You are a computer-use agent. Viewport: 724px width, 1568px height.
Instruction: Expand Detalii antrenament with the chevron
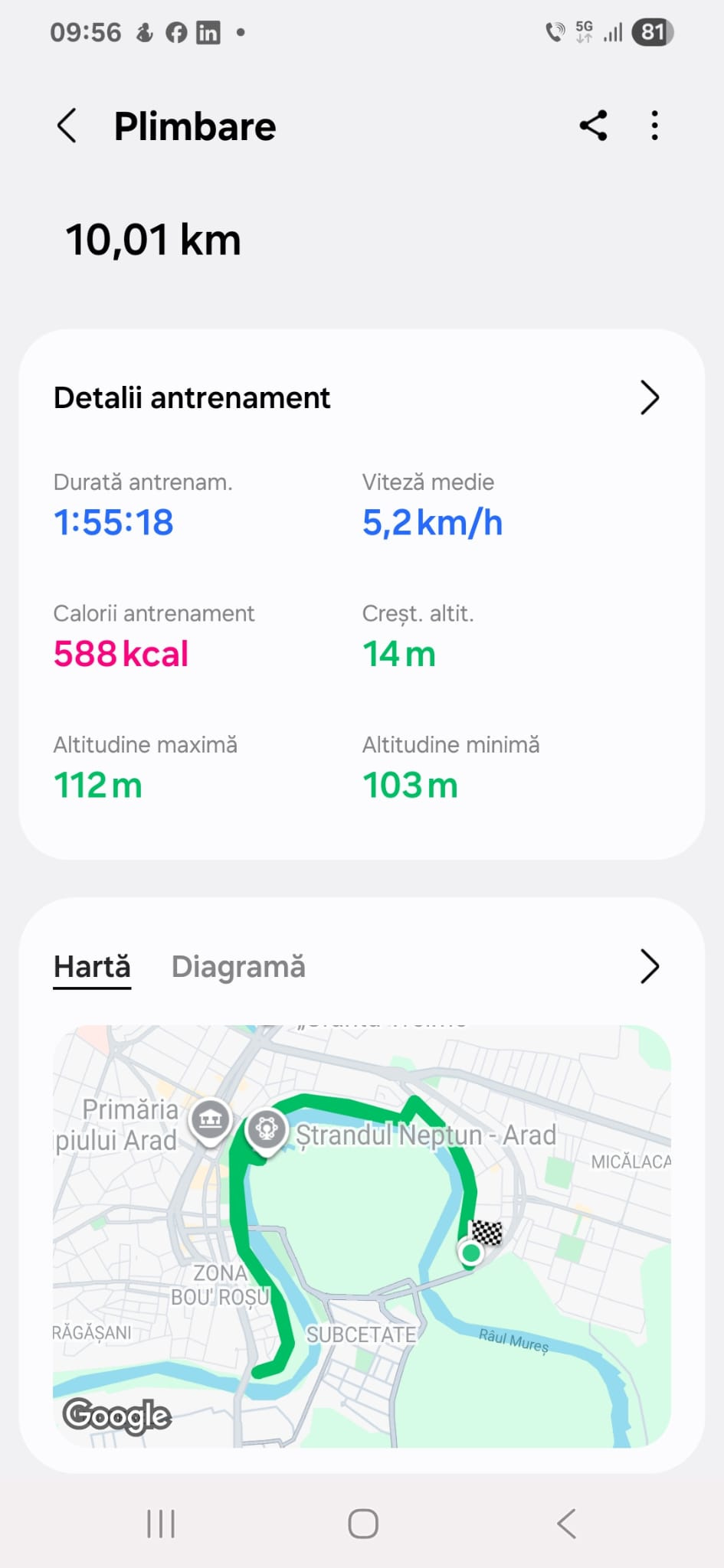(649, 398)
